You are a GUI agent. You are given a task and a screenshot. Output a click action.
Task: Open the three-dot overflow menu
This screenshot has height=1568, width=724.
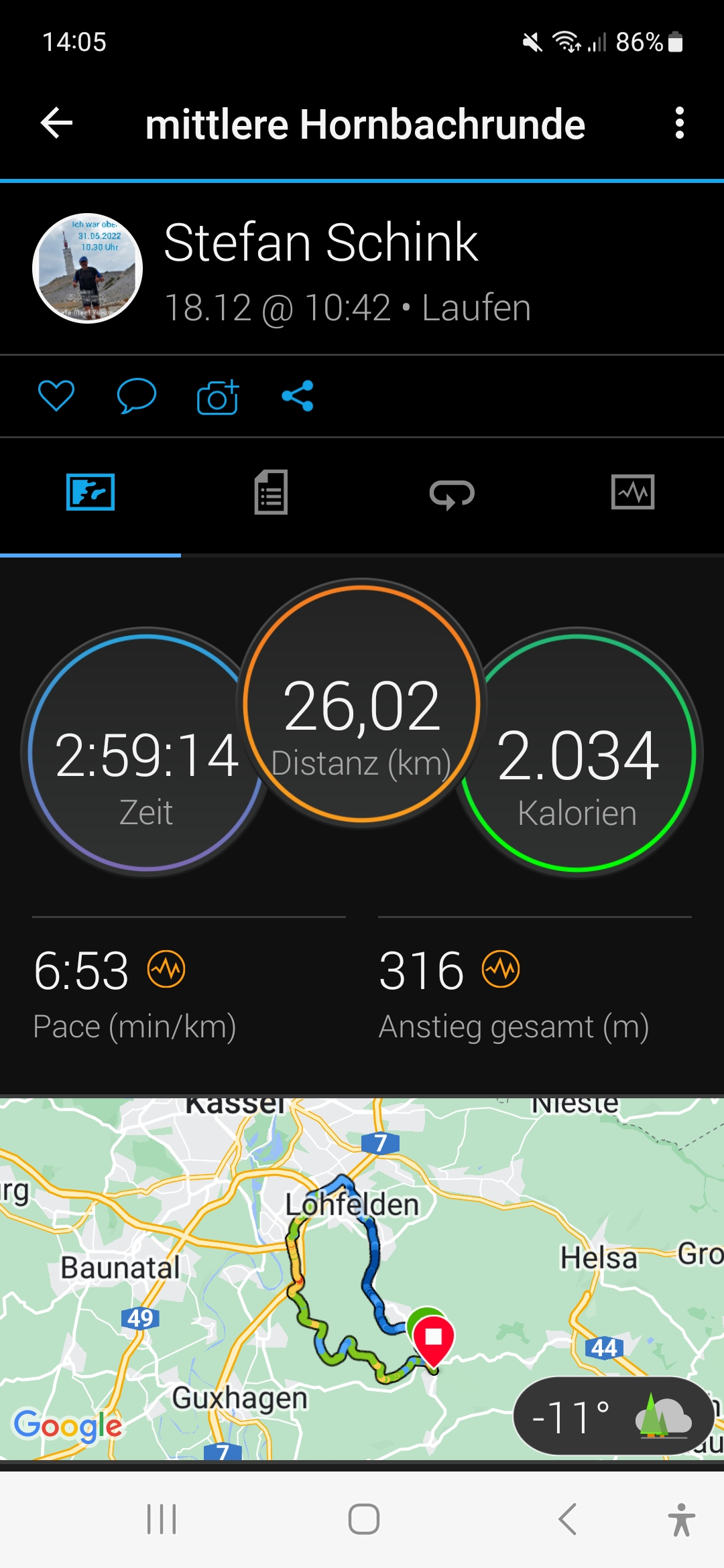point(679,123)
